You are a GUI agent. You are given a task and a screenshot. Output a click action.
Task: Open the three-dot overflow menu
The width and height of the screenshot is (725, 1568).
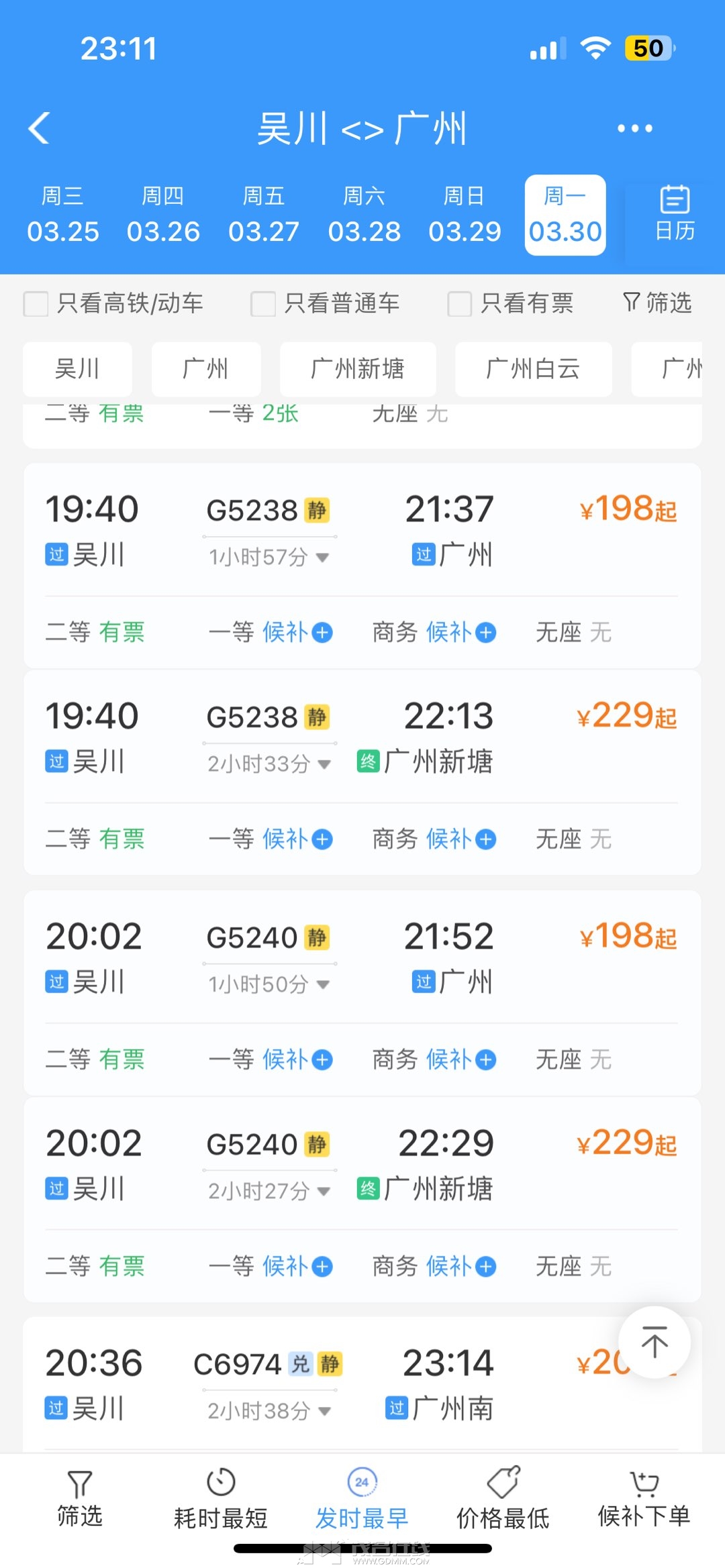634,128
